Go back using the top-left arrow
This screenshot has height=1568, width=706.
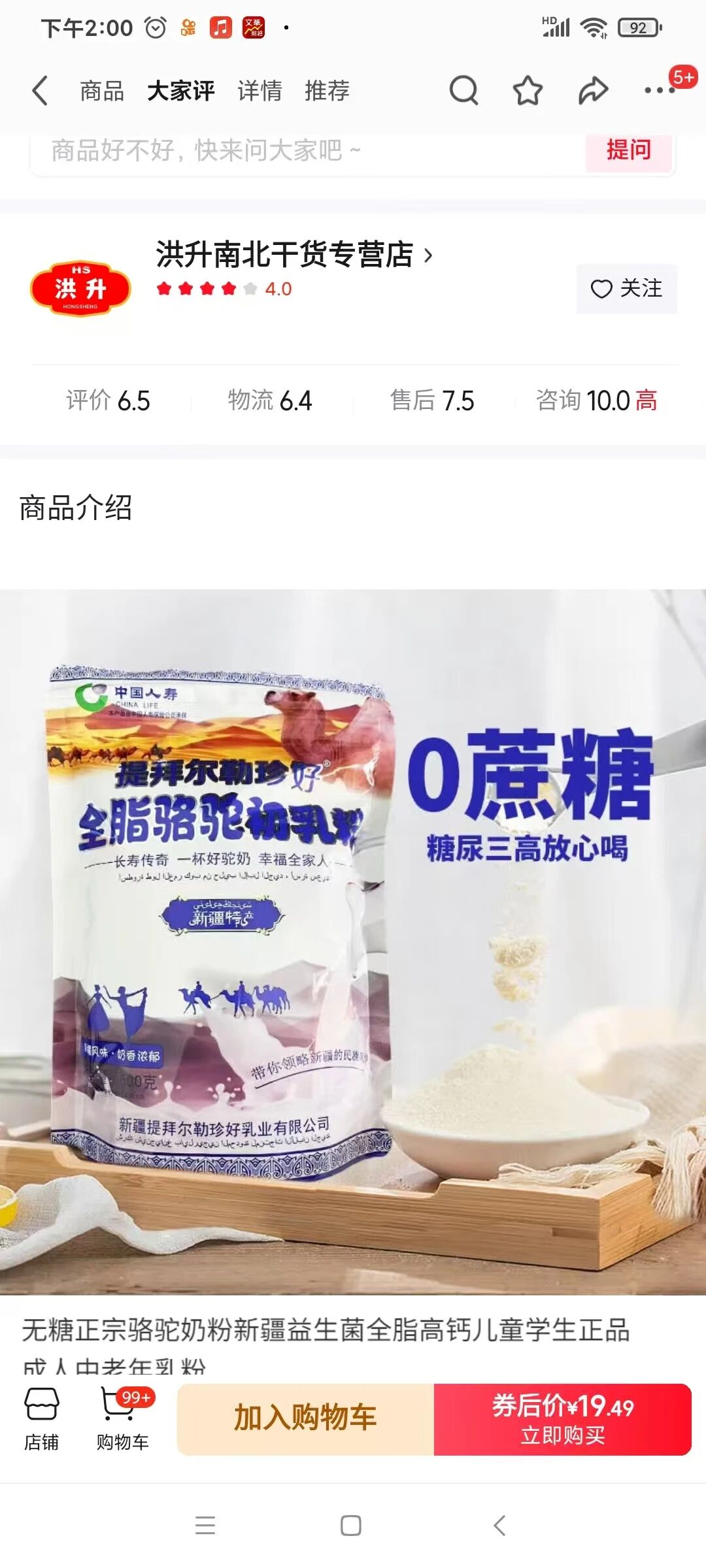(x=41, y=90)
